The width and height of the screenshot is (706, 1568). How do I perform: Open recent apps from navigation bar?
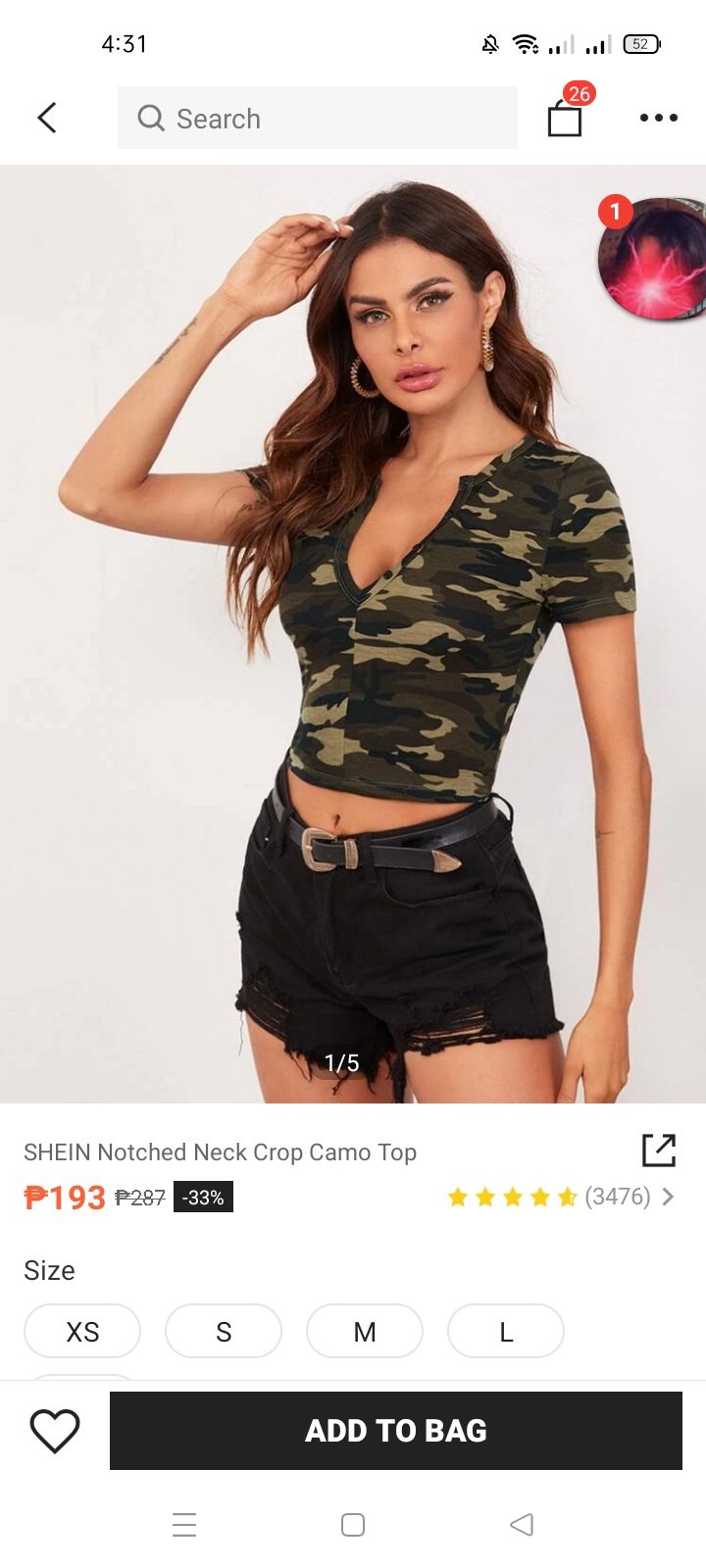coord(184,1525)
